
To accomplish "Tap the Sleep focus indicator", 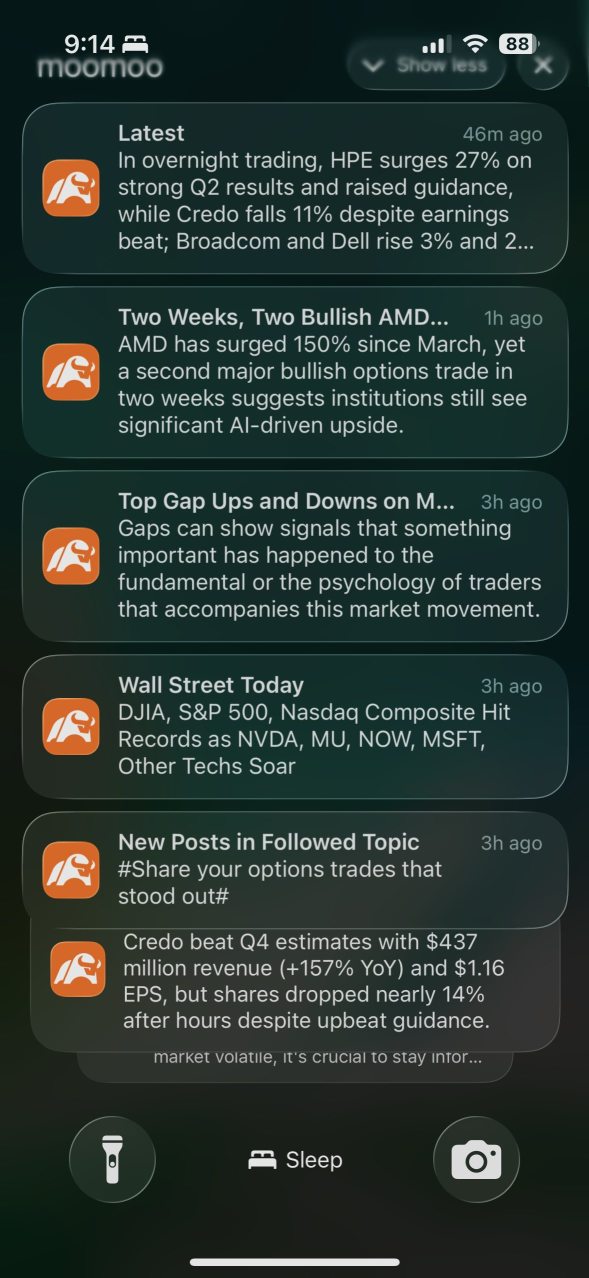I will tap(295, 1160).
